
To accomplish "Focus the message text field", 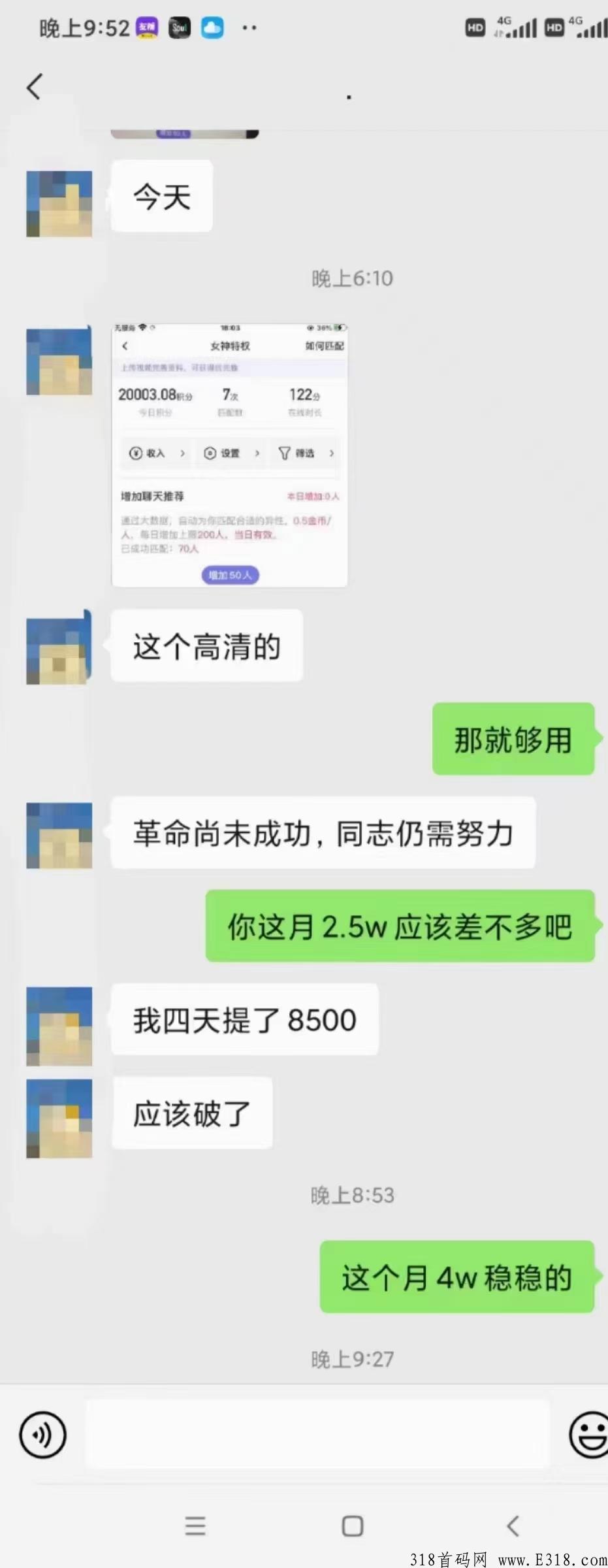I will [x=317, y=1435].
